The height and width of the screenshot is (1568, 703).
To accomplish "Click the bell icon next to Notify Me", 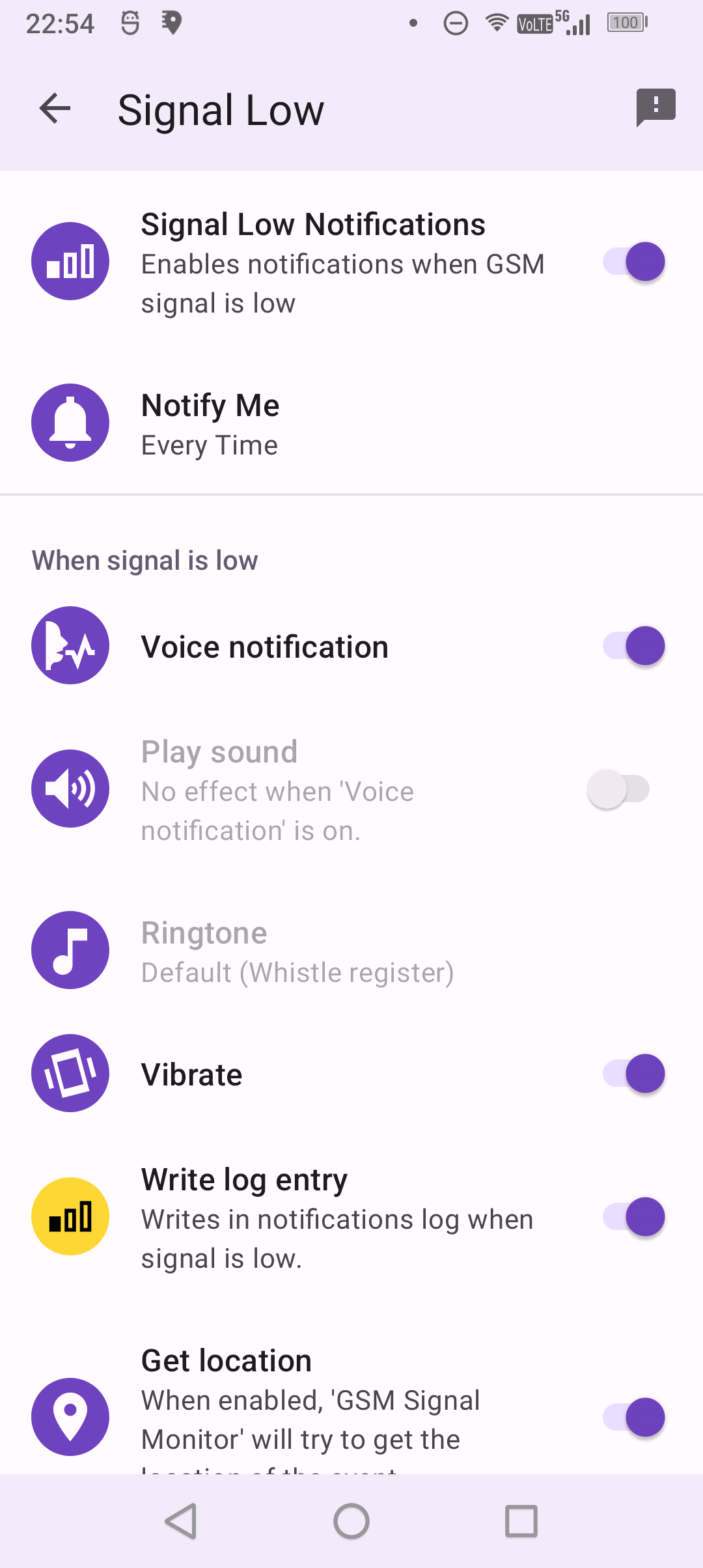I will tap(70, 422).
